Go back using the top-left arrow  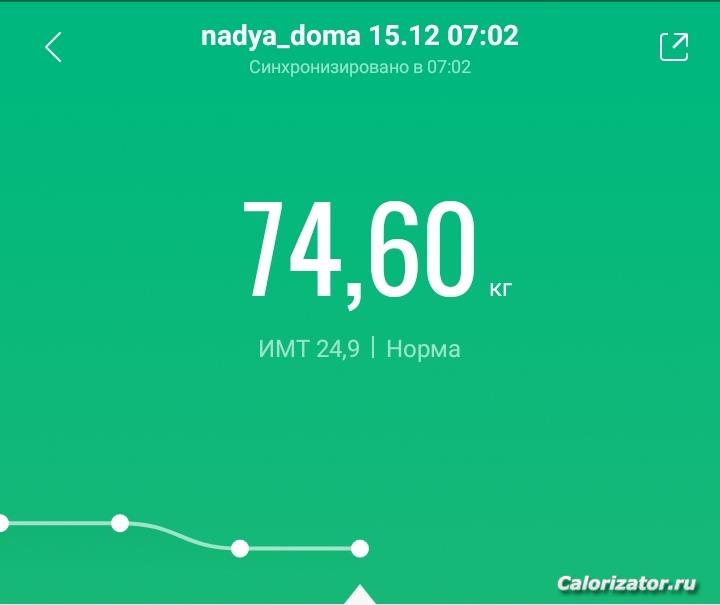click(x=54, y=47)
